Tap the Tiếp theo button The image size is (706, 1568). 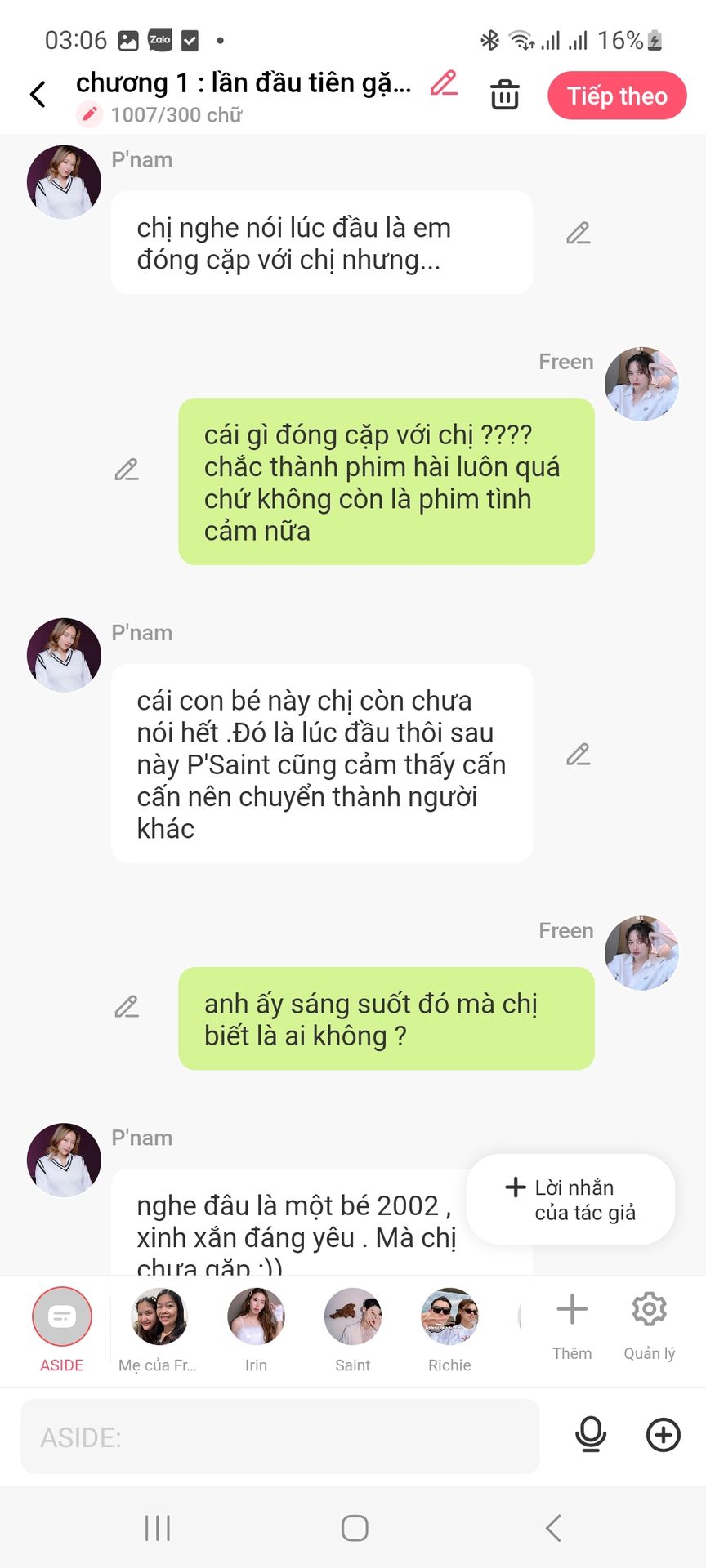[617, 96]
